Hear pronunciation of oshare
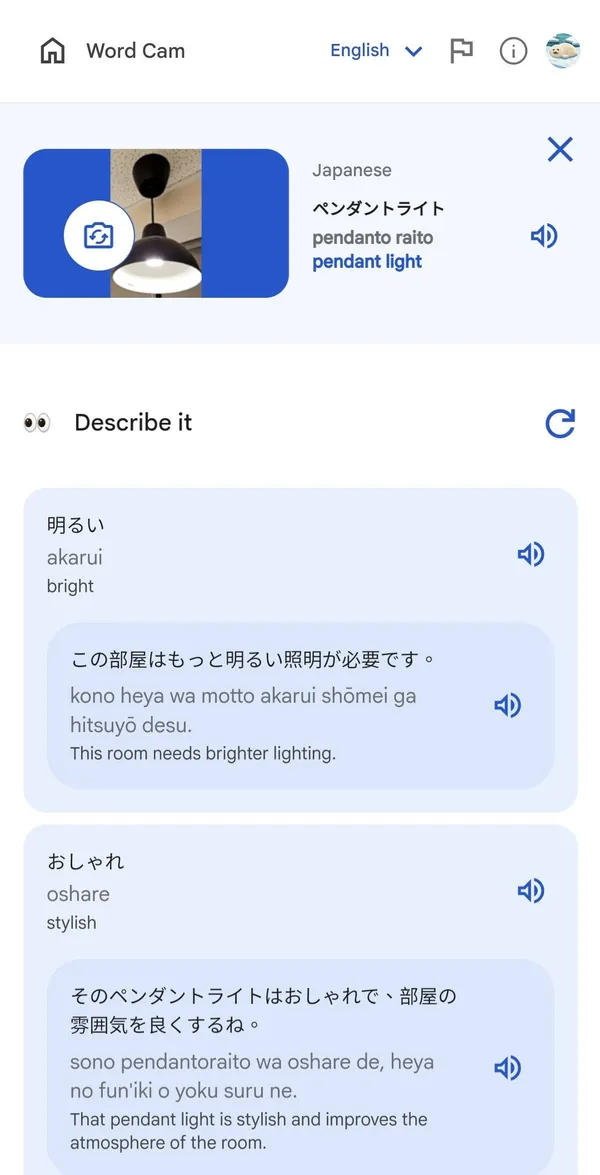This screenshot has height=1175, width=600. coord(531,891)
